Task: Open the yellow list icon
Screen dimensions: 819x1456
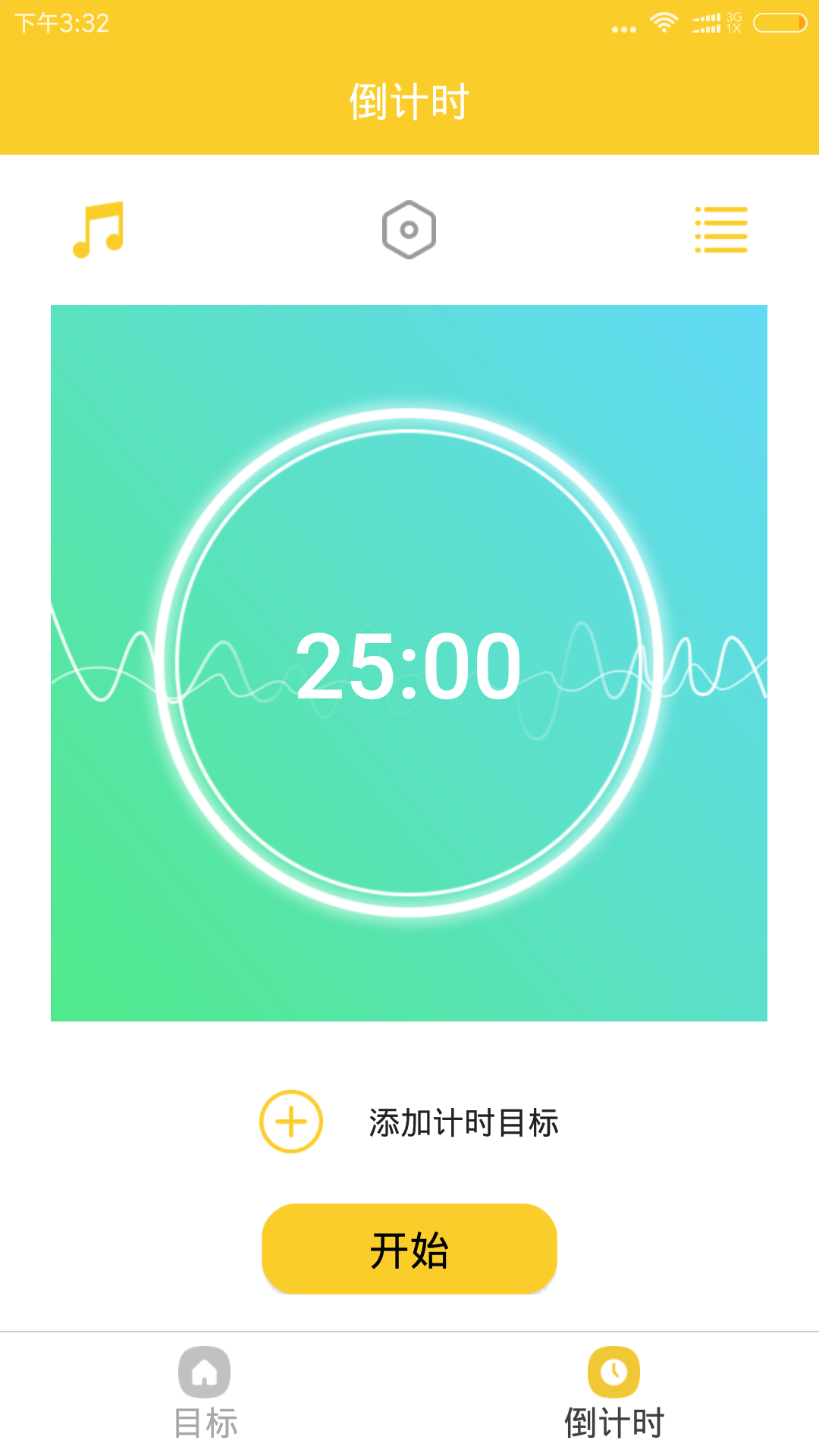Action: tap(721, 229)
